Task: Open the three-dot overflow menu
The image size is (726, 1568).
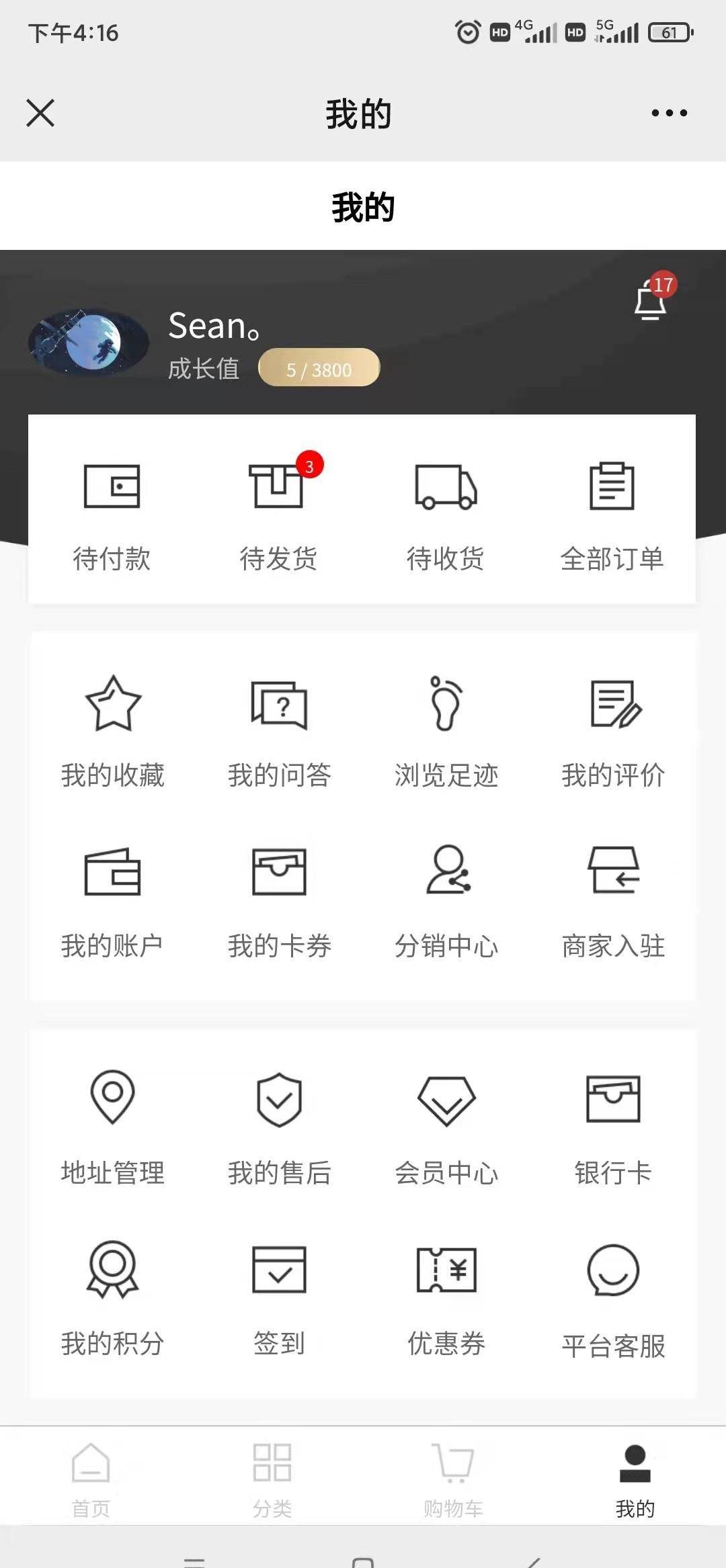Action: [669, 113]
